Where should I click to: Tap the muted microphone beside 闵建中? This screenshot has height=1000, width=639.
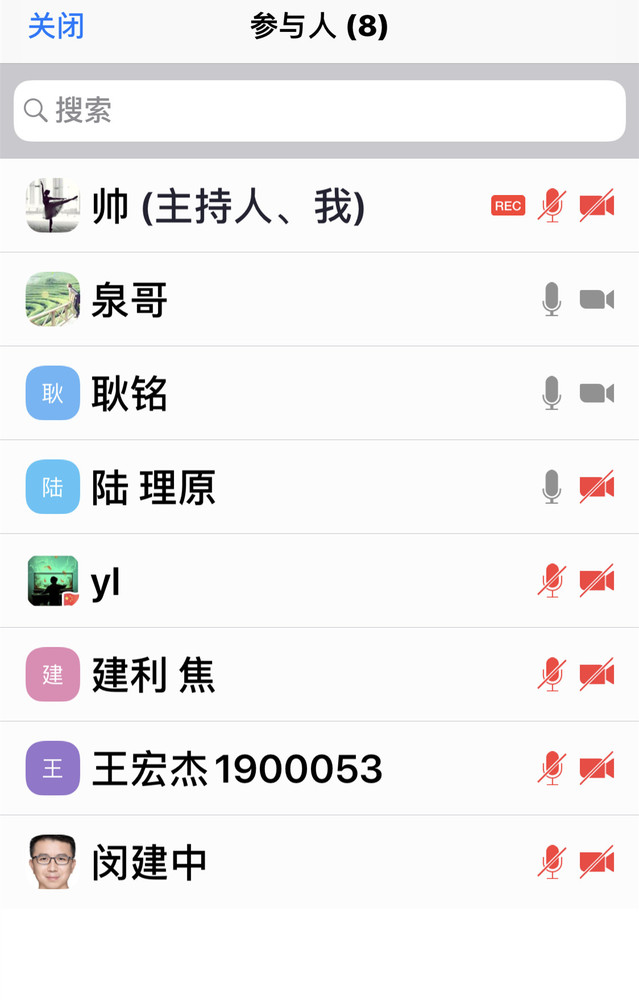[x=551, y=863]
